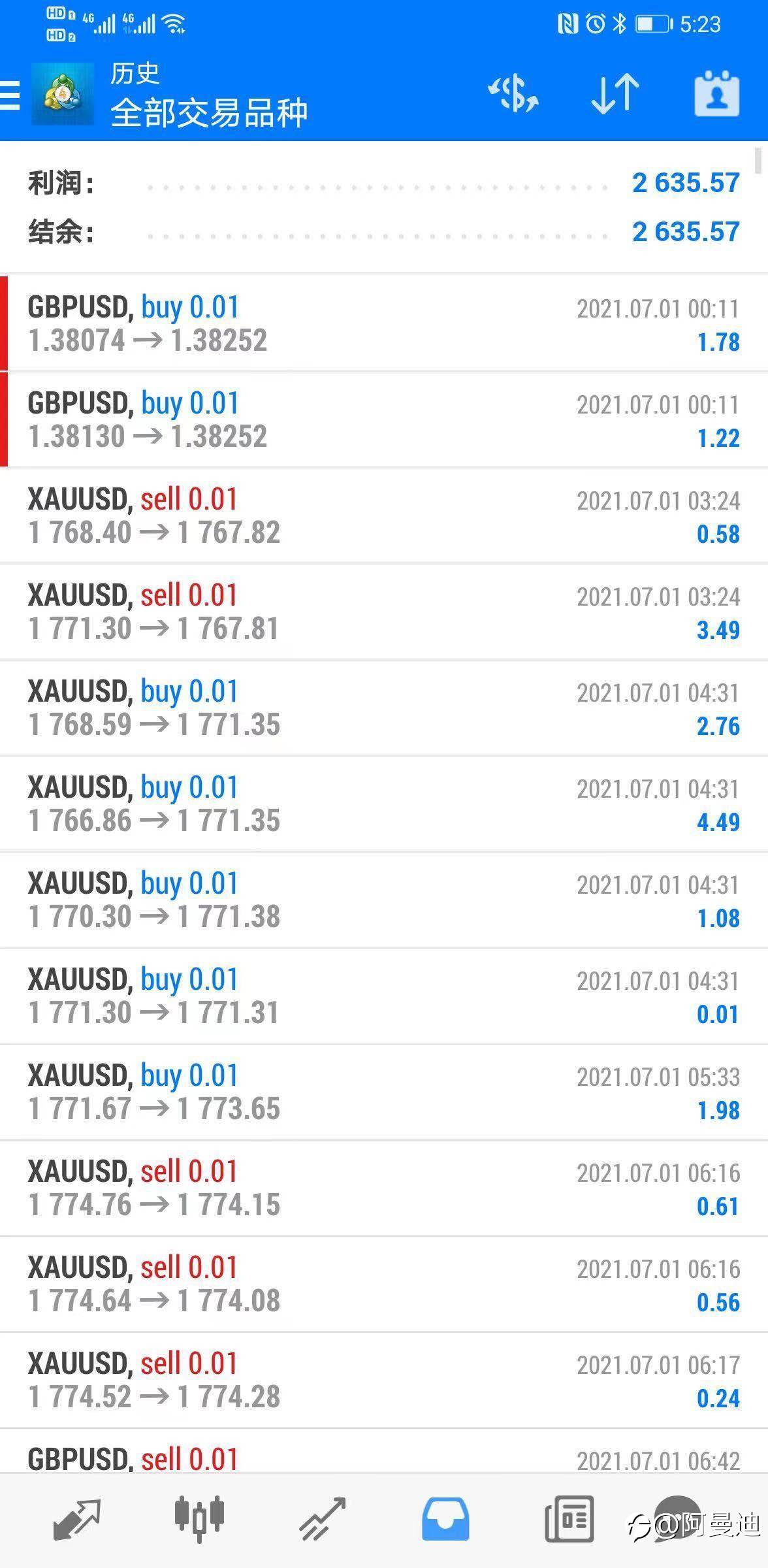Show the XAUUSD buy trade with 0.01 profit
This screenshot has width=768, height=1568.
tap(384, 996)
